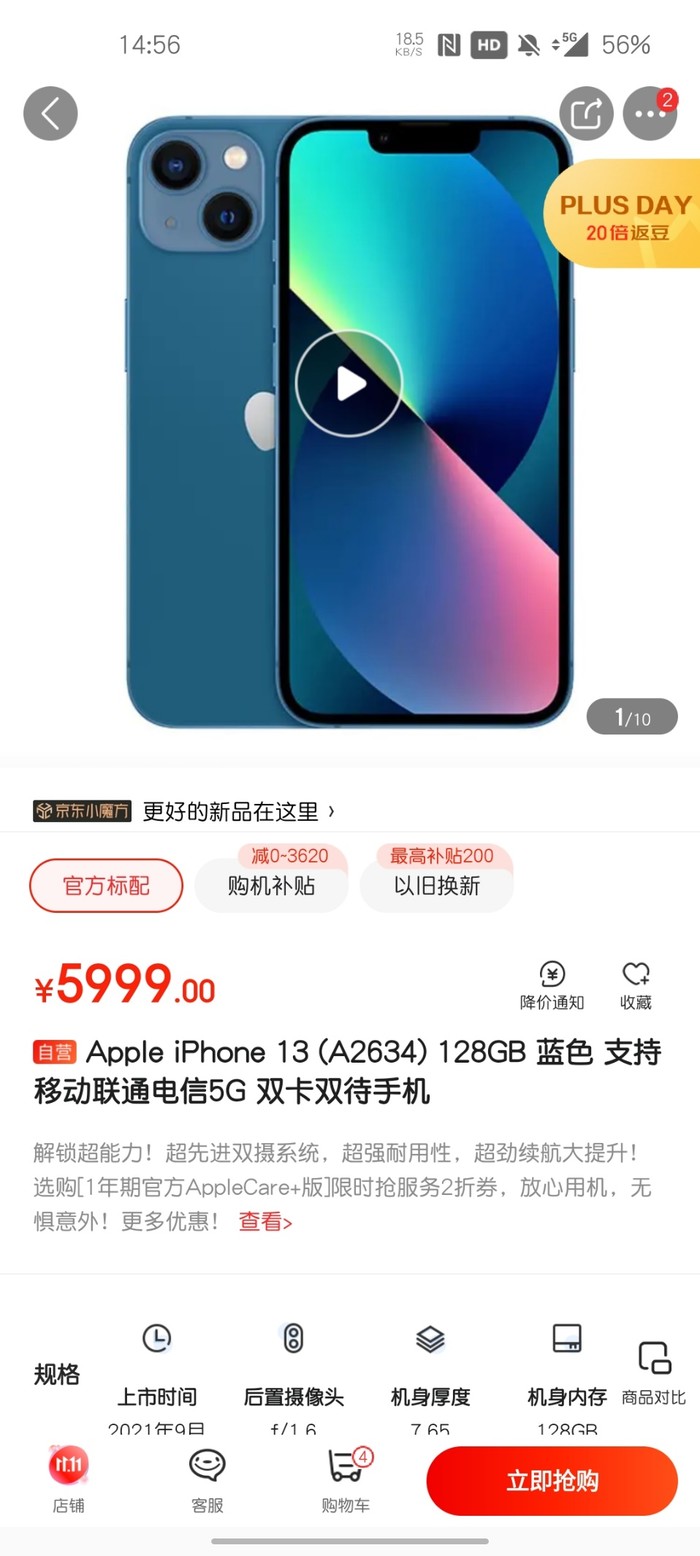This screenshot has width=700, height=1556.
Task: Tap 查看 to see more offers
Action: point(265,1221)
